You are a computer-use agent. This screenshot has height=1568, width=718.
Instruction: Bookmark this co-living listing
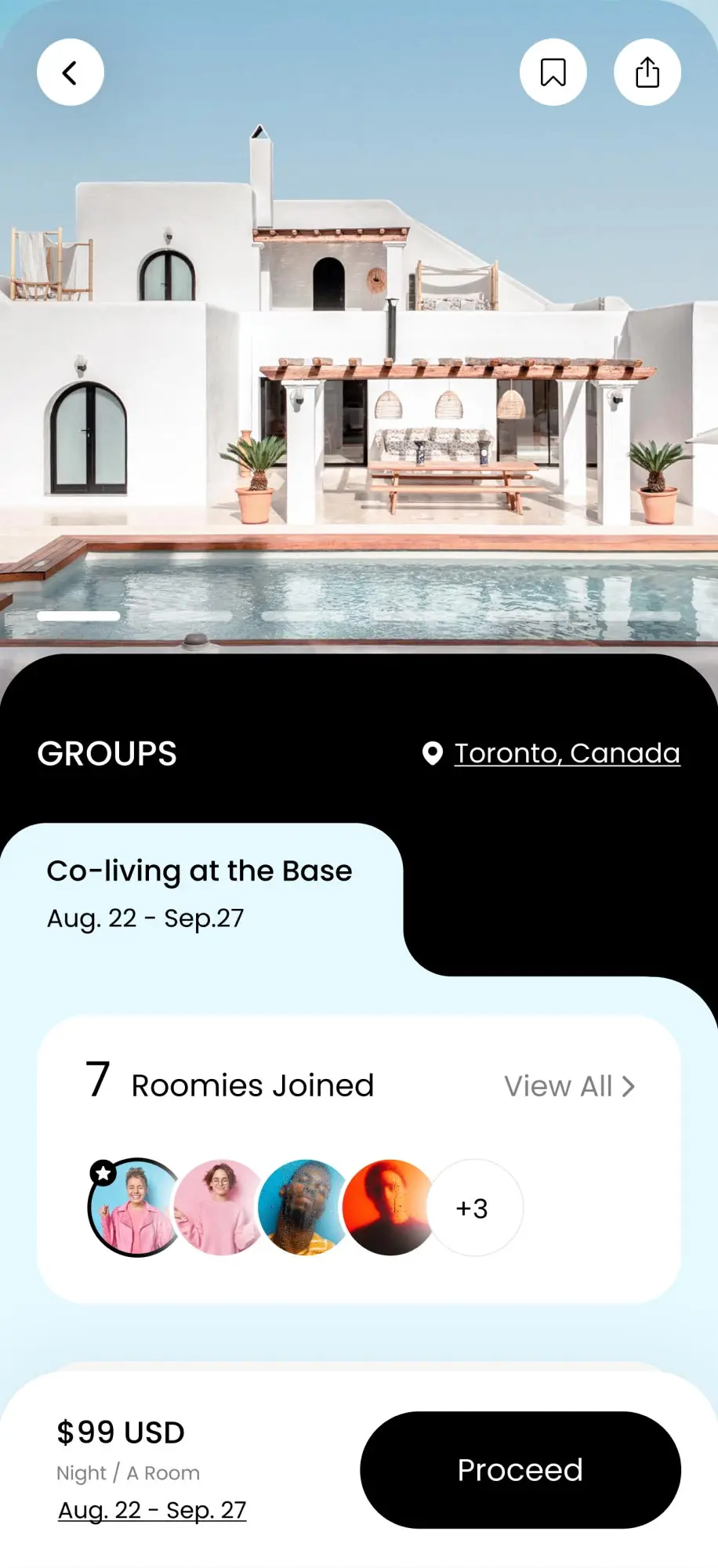point(553,72)
